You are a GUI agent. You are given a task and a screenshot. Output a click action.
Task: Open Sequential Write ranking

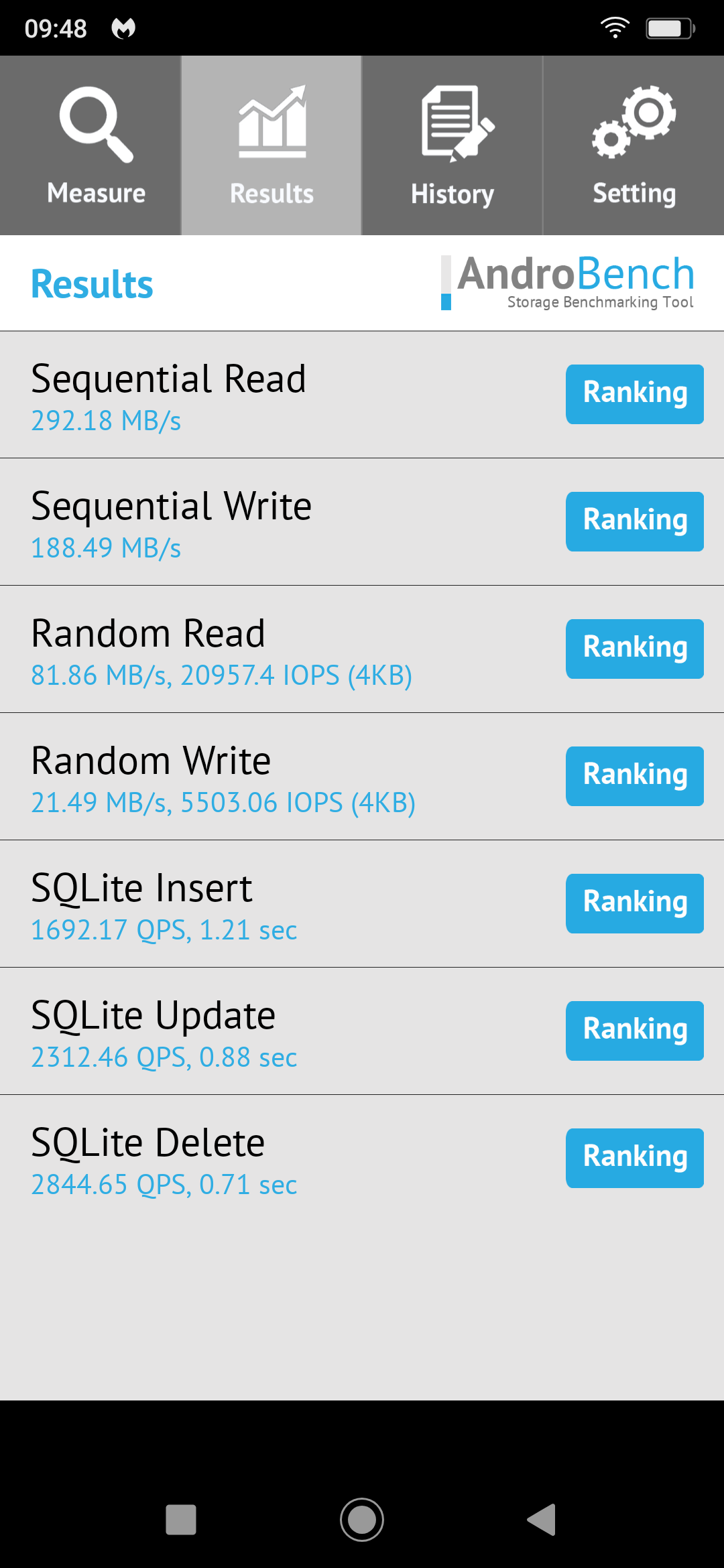point(635,521)
